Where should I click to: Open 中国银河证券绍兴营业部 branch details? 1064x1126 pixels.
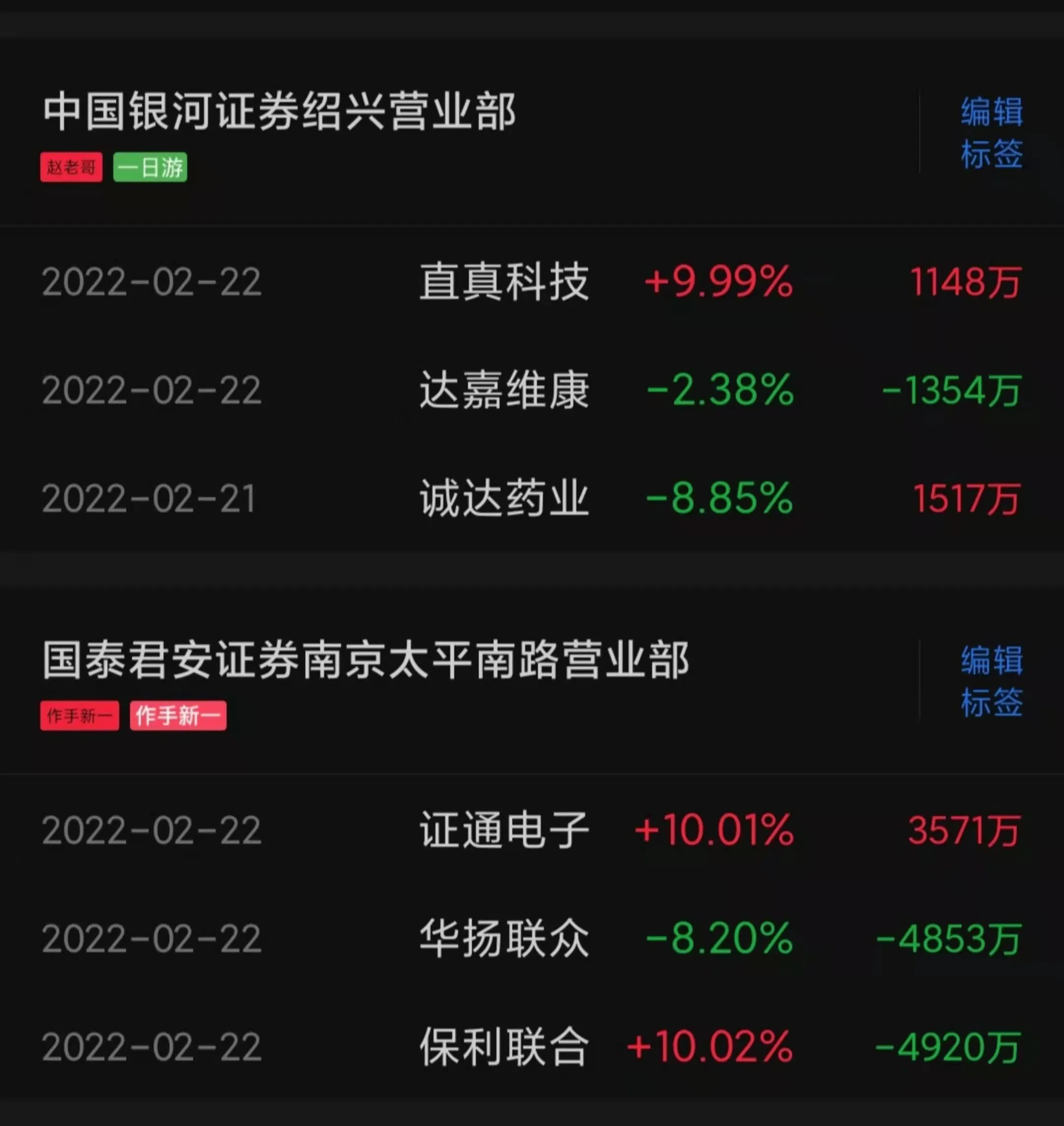click(x=279, y=112)
